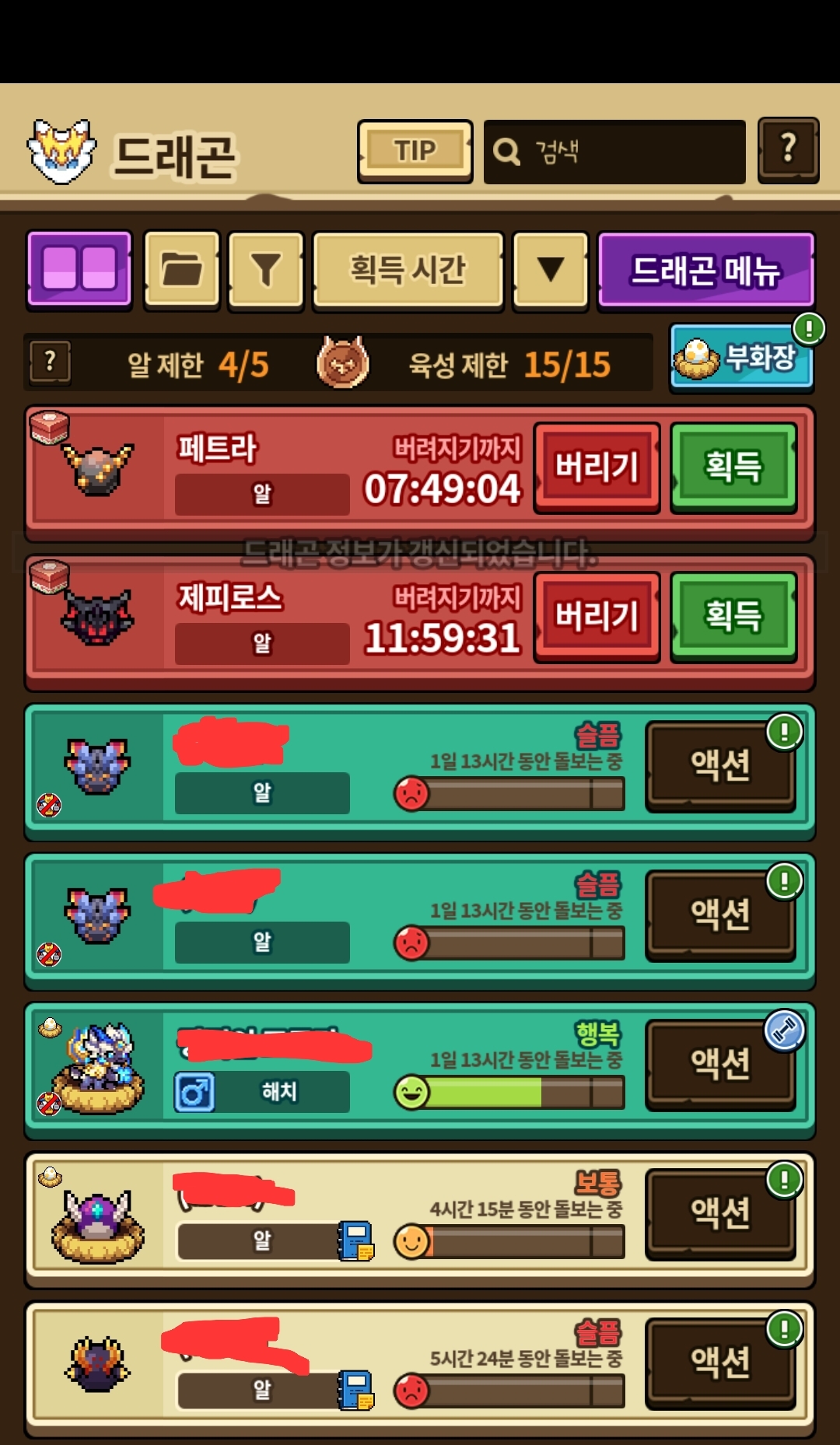Open the folder icon button
The image size is (840, 1445).
click(x=182, y=270)
